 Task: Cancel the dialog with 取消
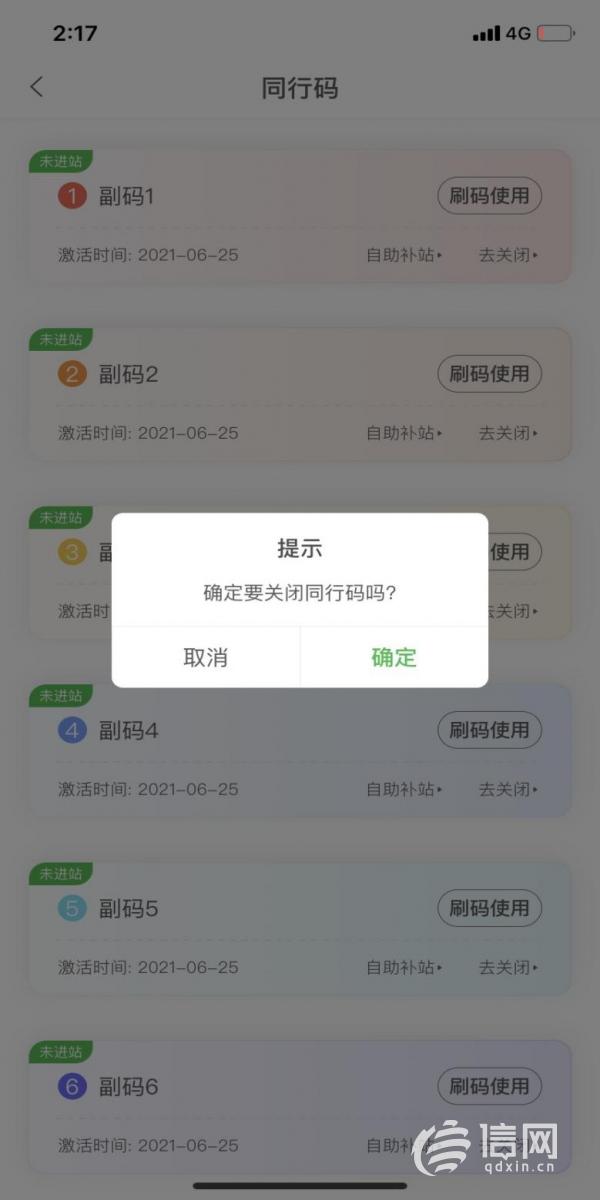coord(206,657)
